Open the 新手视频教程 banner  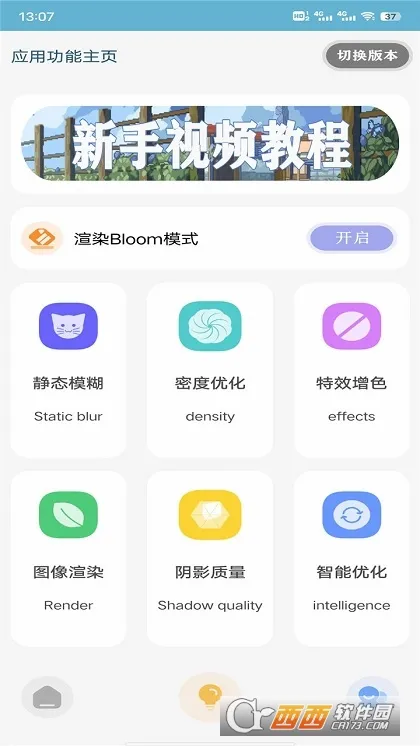(210, 143)
